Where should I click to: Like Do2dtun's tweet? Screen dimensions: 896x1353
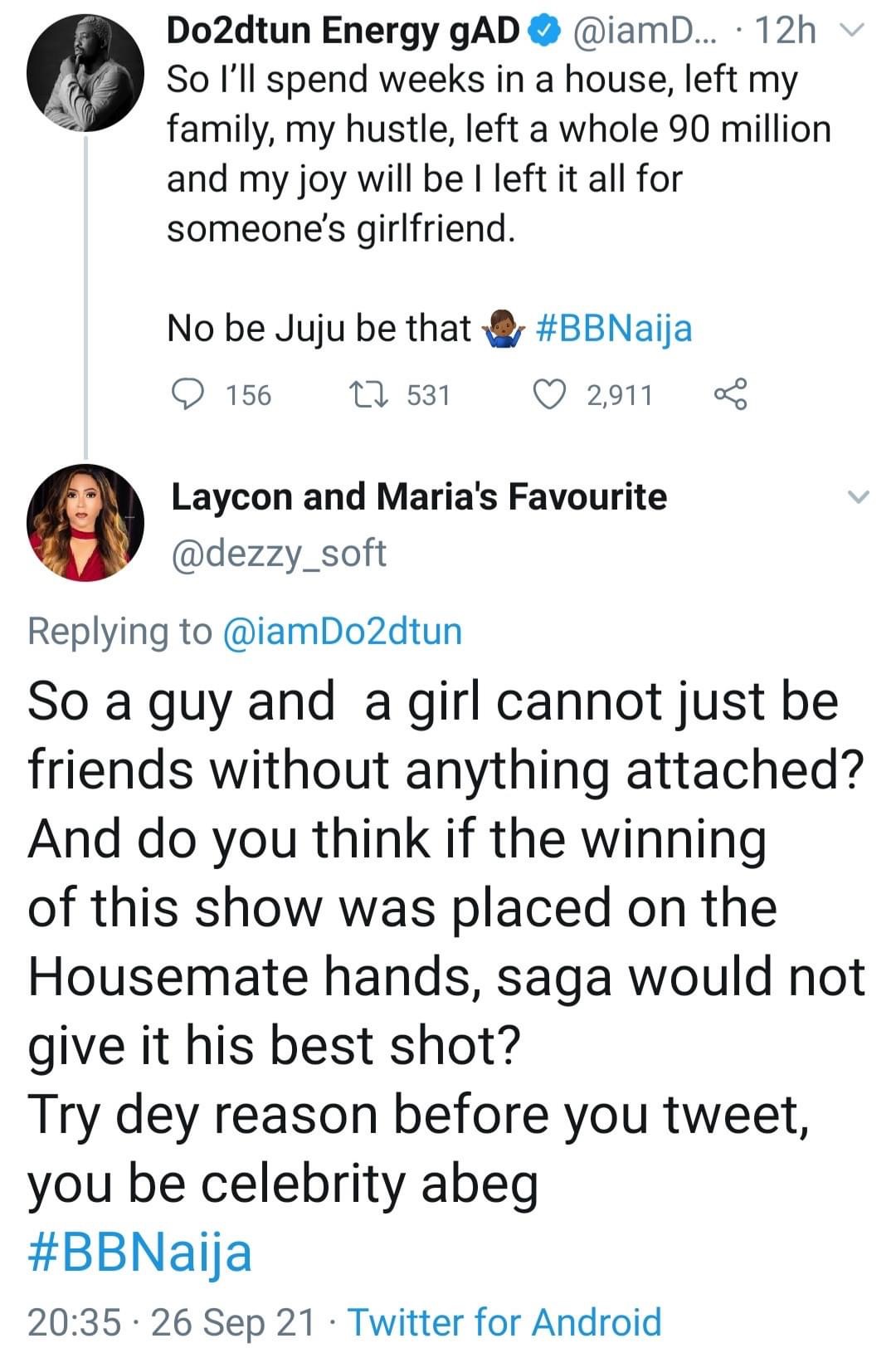[x=548, y=394]
